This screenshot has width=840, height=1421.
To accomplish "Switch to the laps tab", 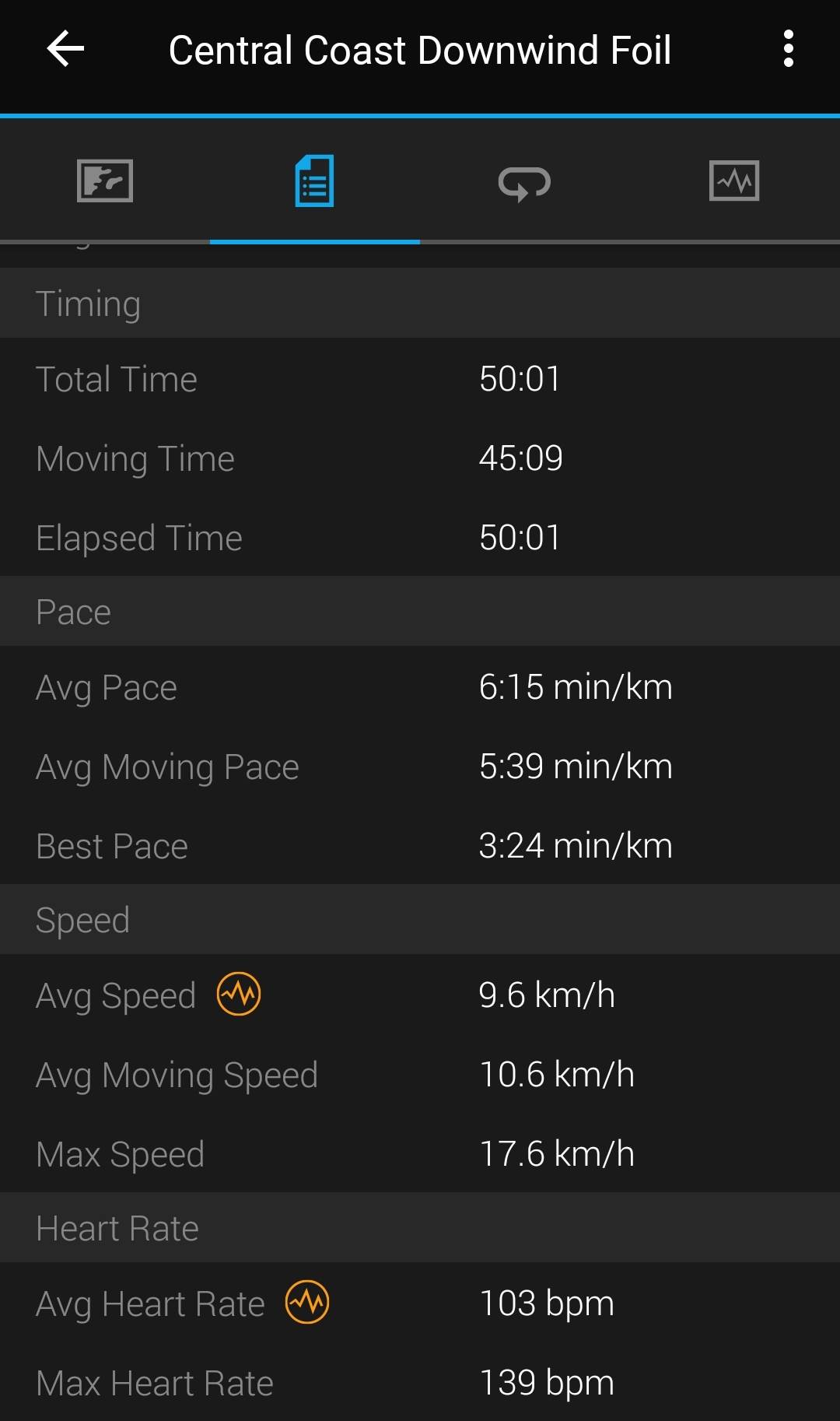I will pos(524,183).
